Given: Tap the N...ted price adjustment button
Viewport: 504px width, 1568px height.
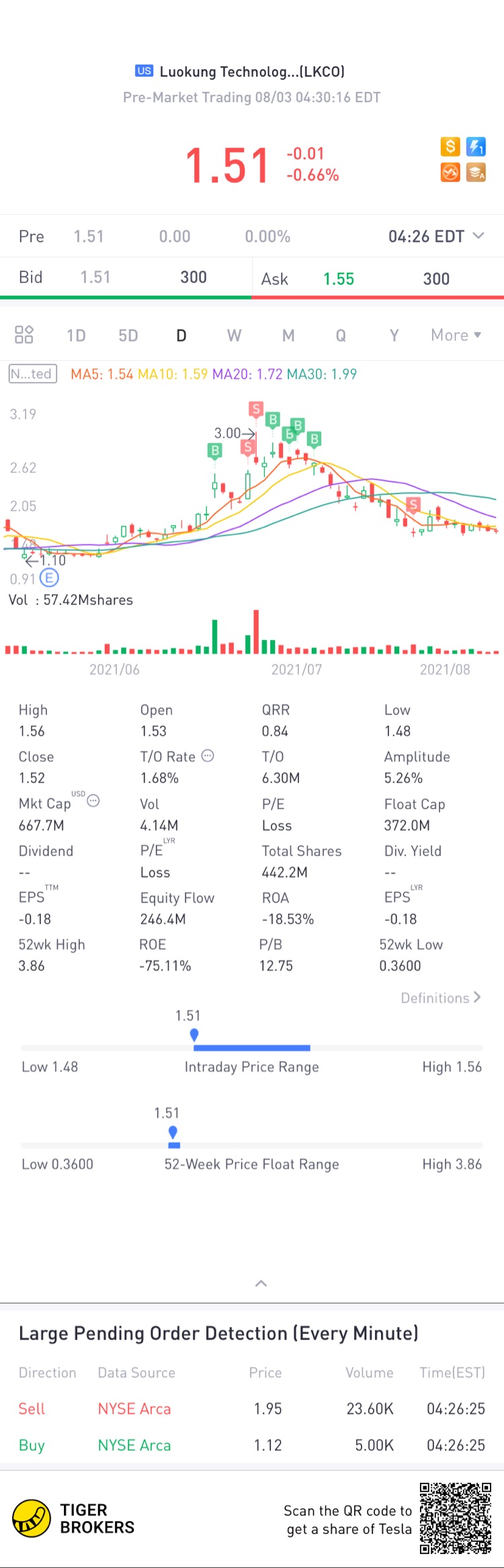Looking at the screenshot, I should [x=32, y=373].
